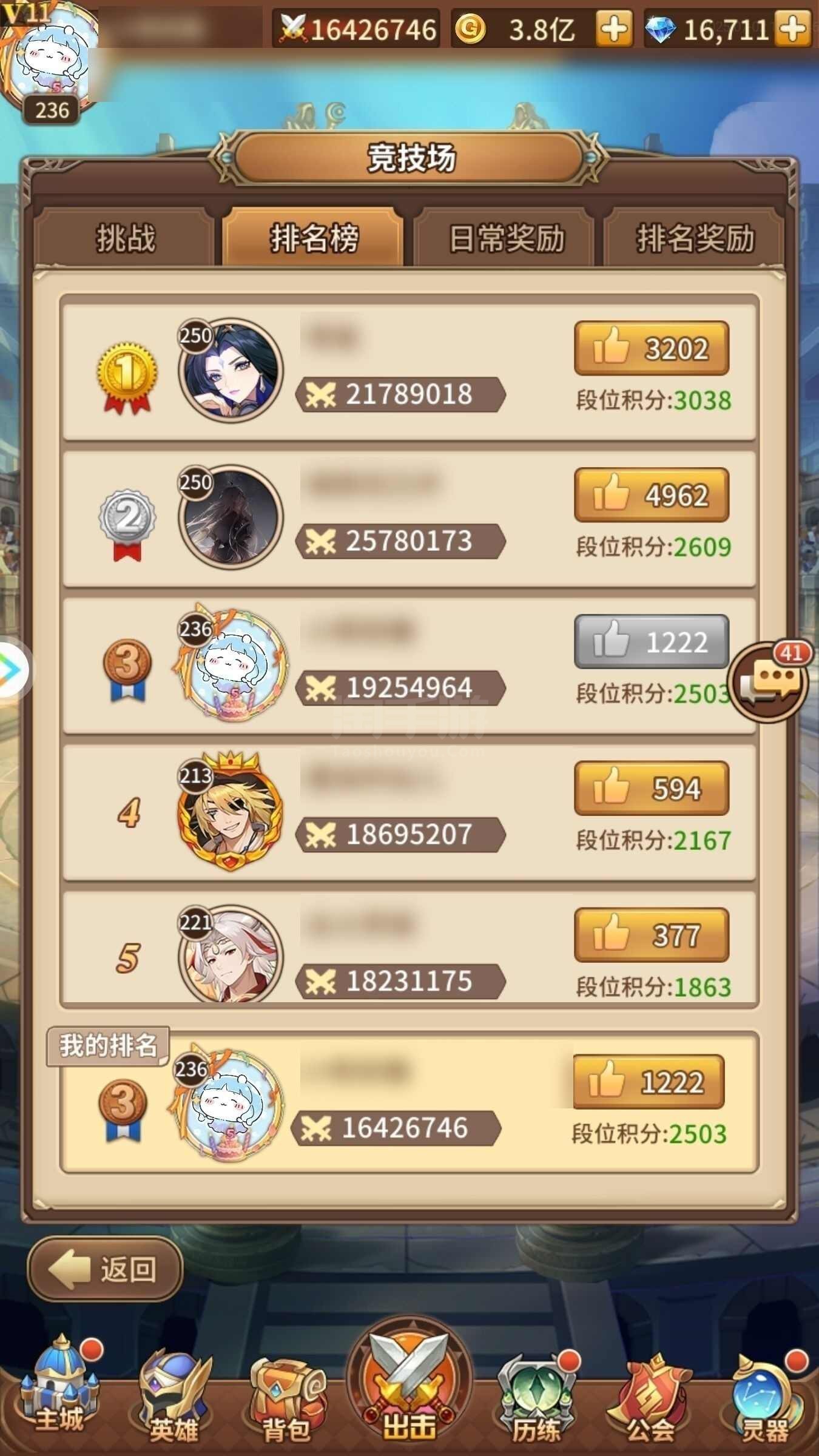Image resolution: width=819 pixels, height=1456 pixels.
Task: Tap the 出击 battle button
Action: 409,1383
